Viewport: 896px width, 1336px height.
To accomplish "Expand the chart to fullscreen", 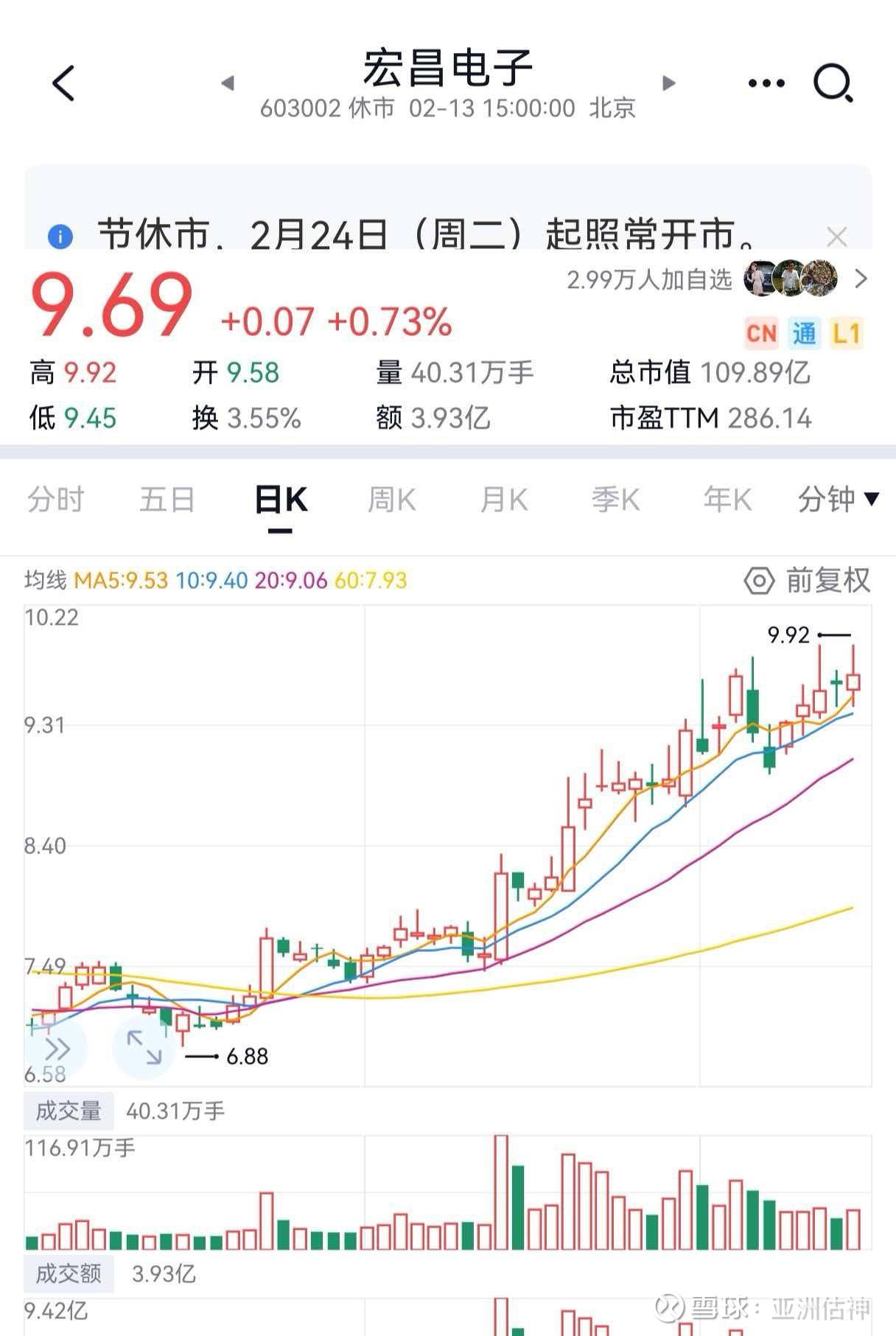I will point(144,1048).
